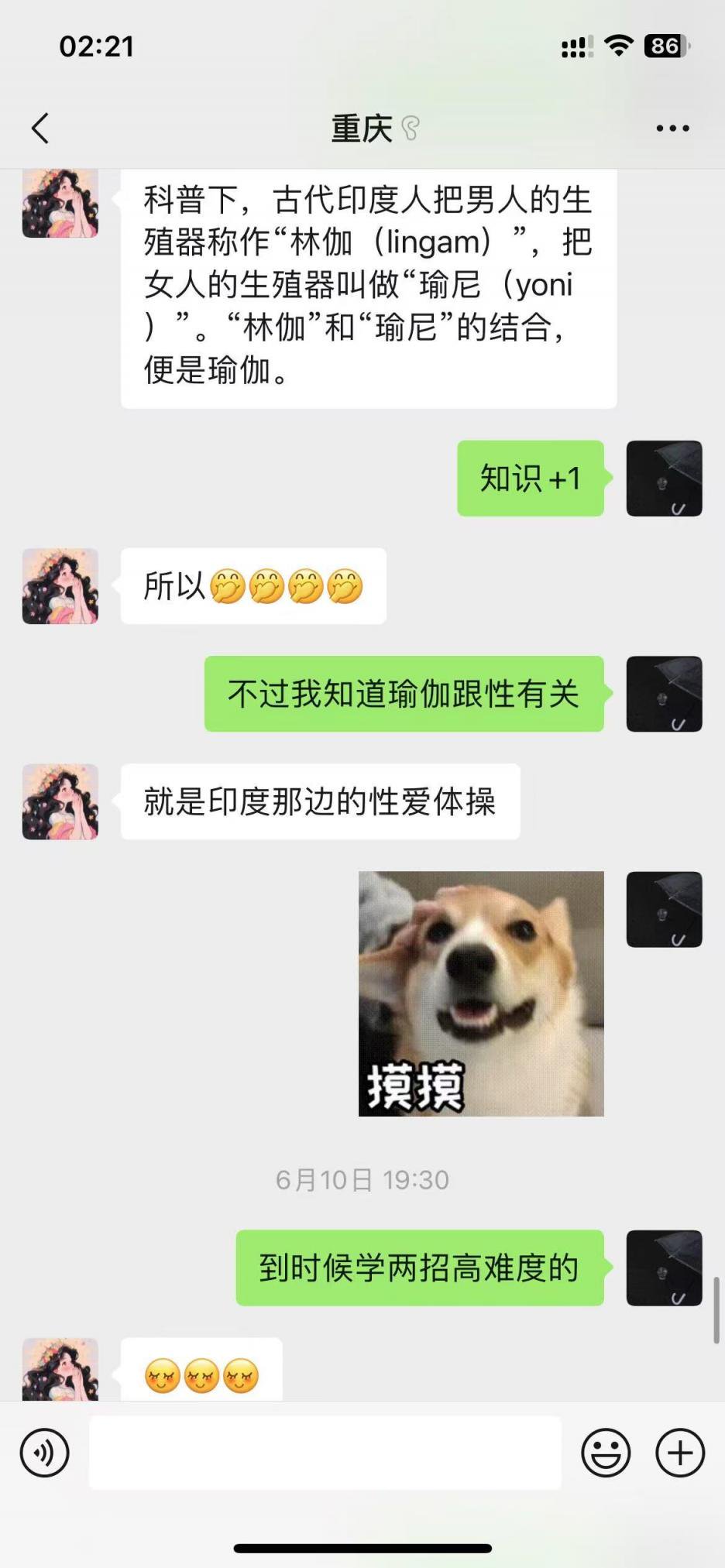Go back to the chat list

(x=40, y=128)
